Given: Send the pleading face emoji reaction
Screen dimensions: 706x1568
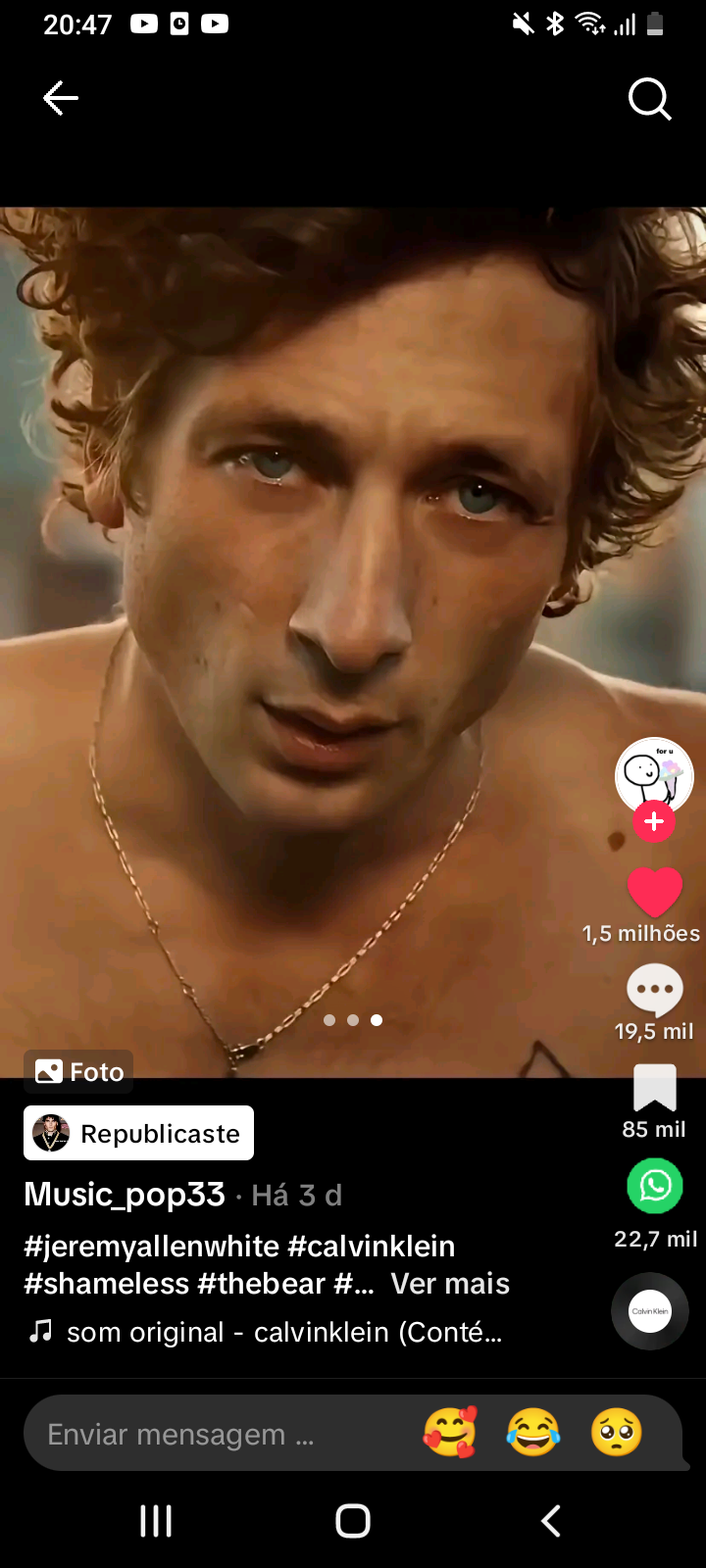Looking at the screenshot, I should click(x=617, y=1432).
